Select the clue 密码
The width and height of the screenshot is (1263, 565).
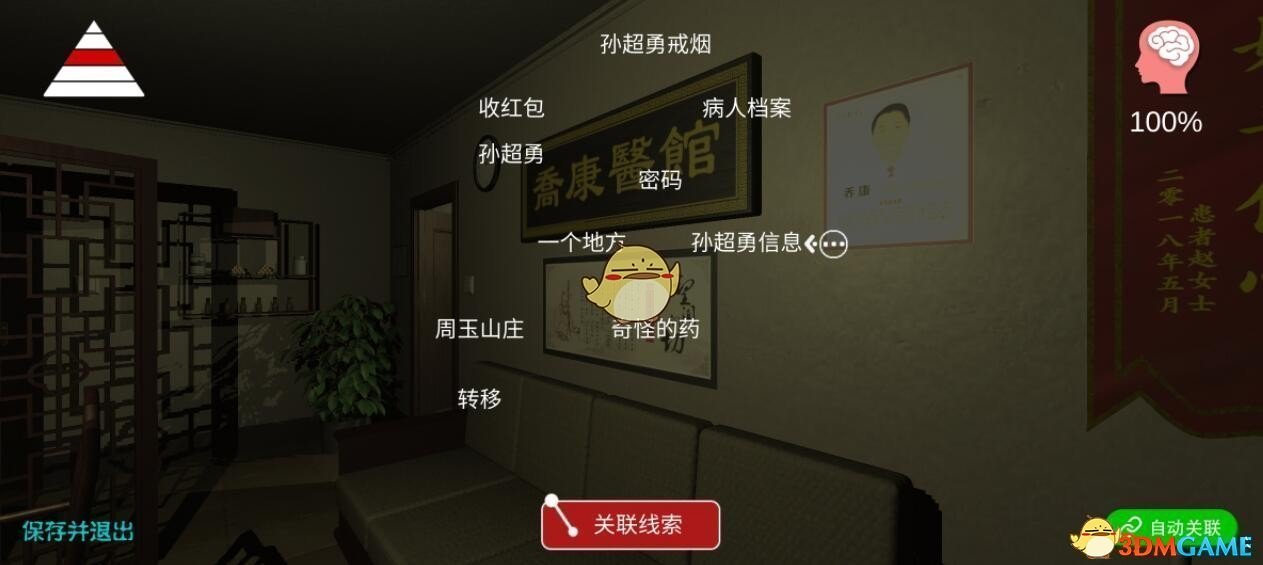tap(659, 180)
